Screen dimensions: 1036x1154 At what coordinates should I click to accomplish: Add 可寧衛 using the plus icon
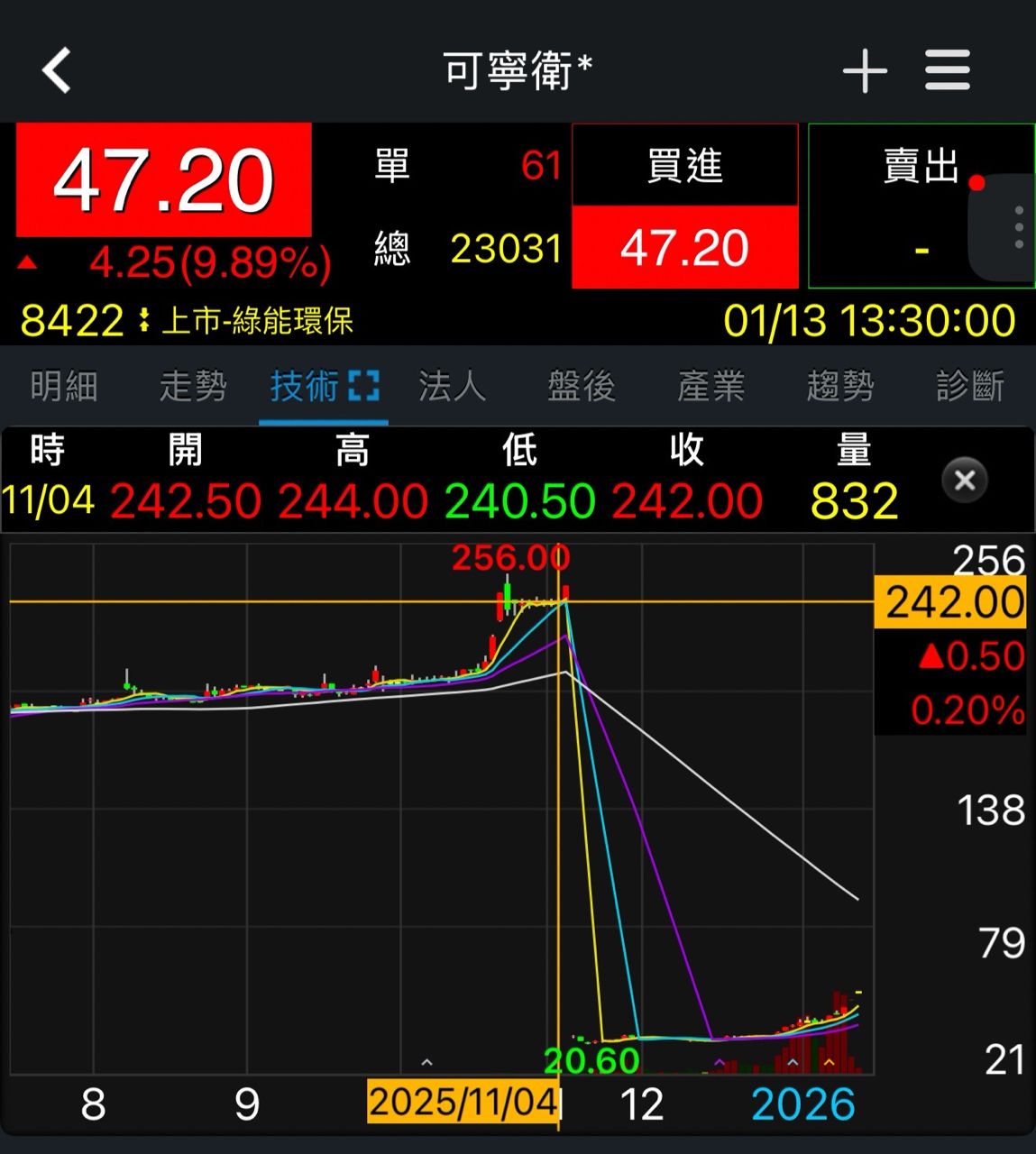(x=865, y=70)
